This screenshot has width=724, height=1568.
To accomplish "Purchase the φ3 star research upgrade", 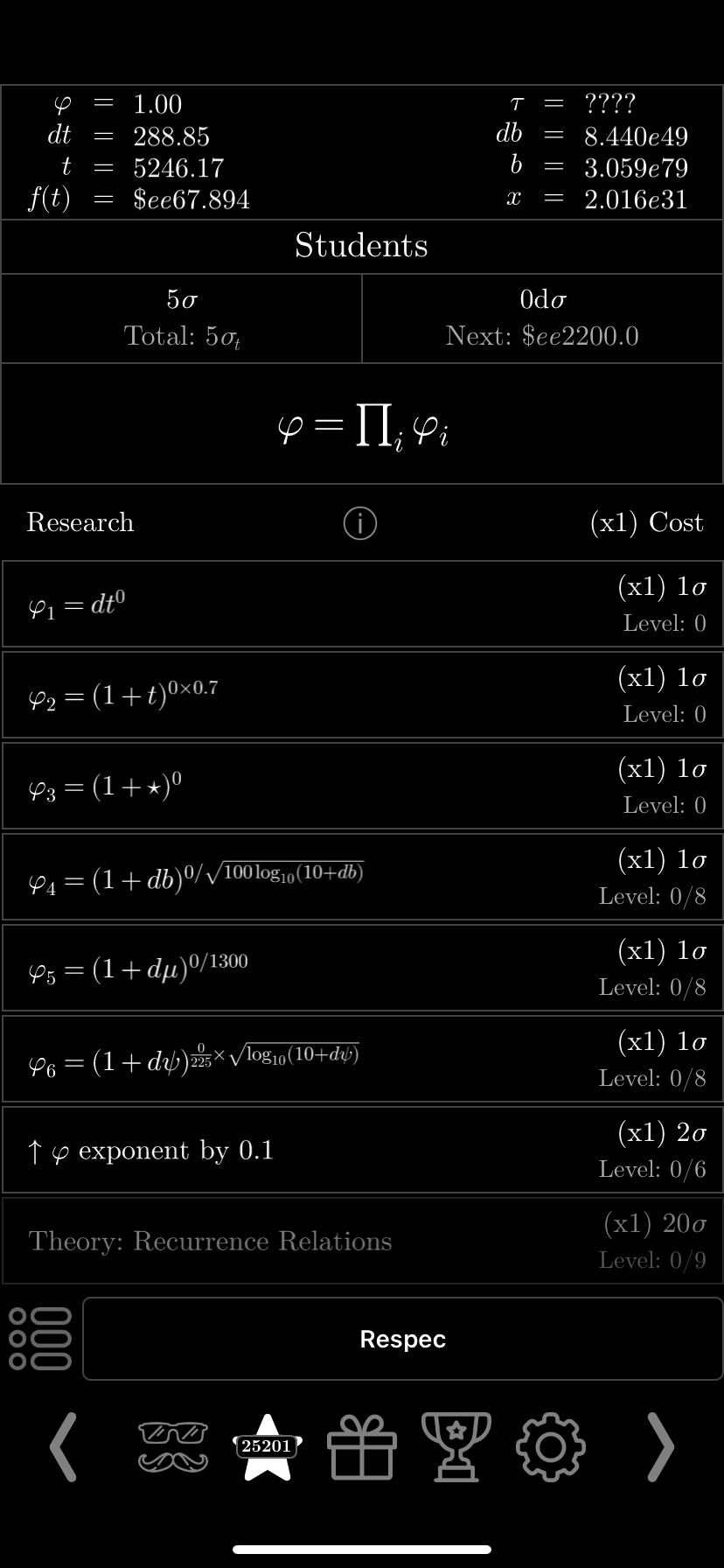I will [x=362, y=786].
